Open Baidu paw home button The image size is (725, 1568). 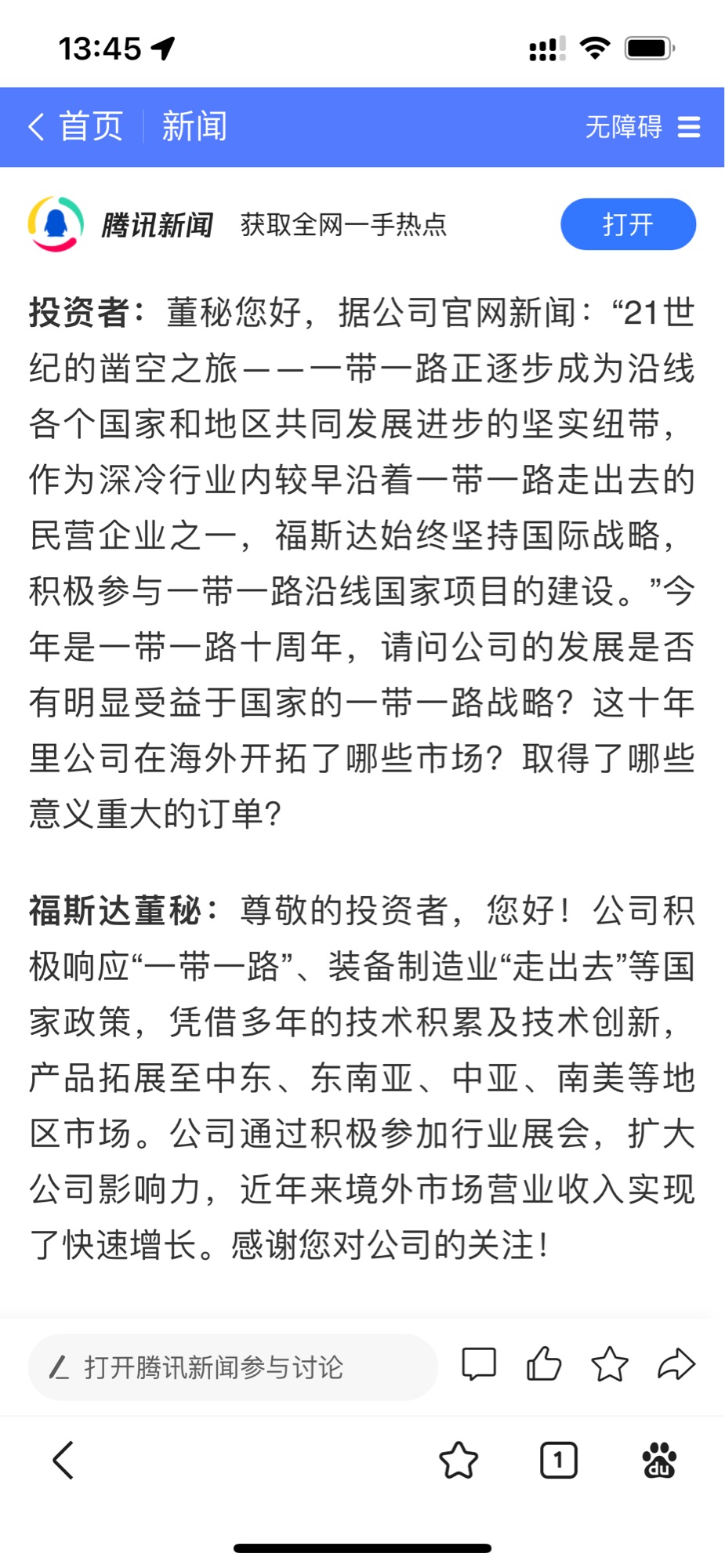click(659, 1460)
